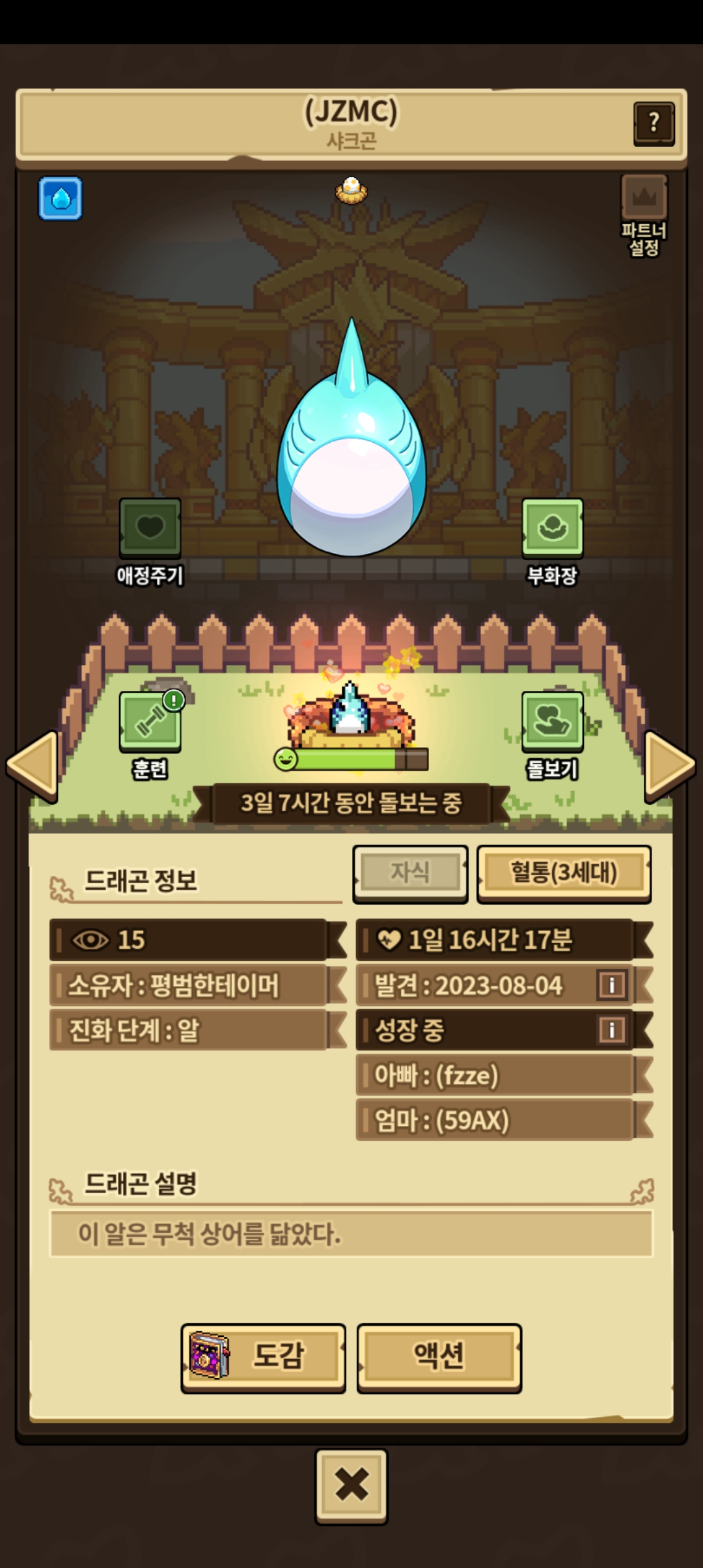703x1568 pixels.
Task: Open mother dragon (59AX)
Action: pos(495,1120)
